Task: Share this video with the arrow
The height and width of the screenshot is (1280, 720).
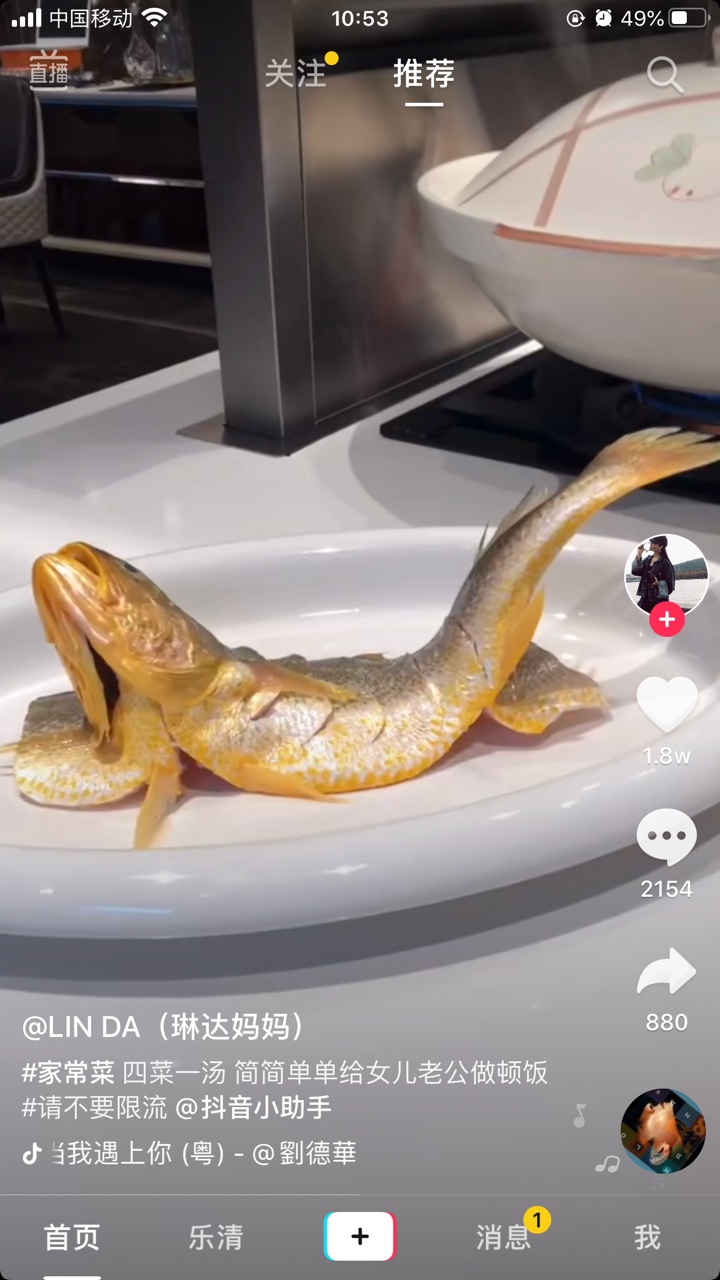Action: click(666, 972)
